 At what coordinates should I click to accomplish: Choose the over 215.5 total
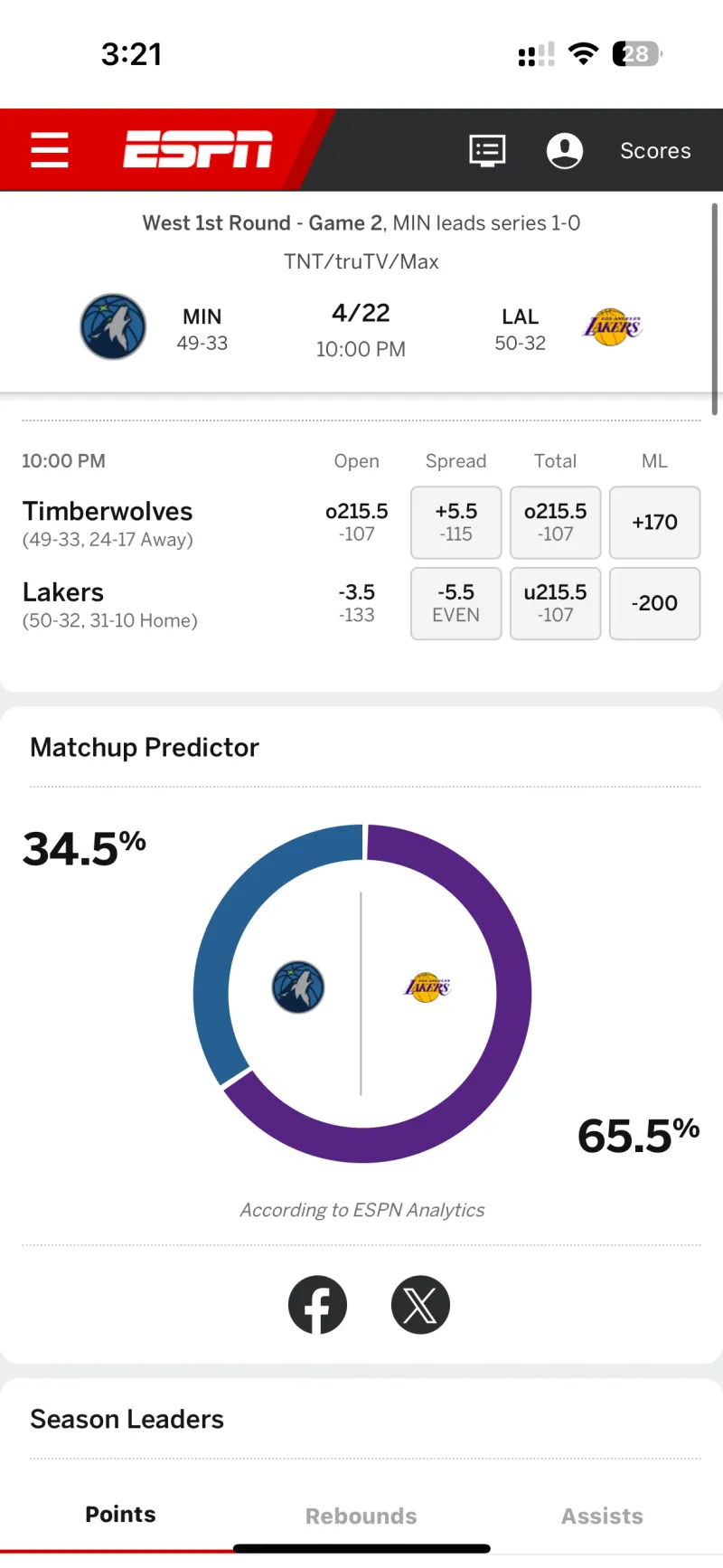pos(556,523)
